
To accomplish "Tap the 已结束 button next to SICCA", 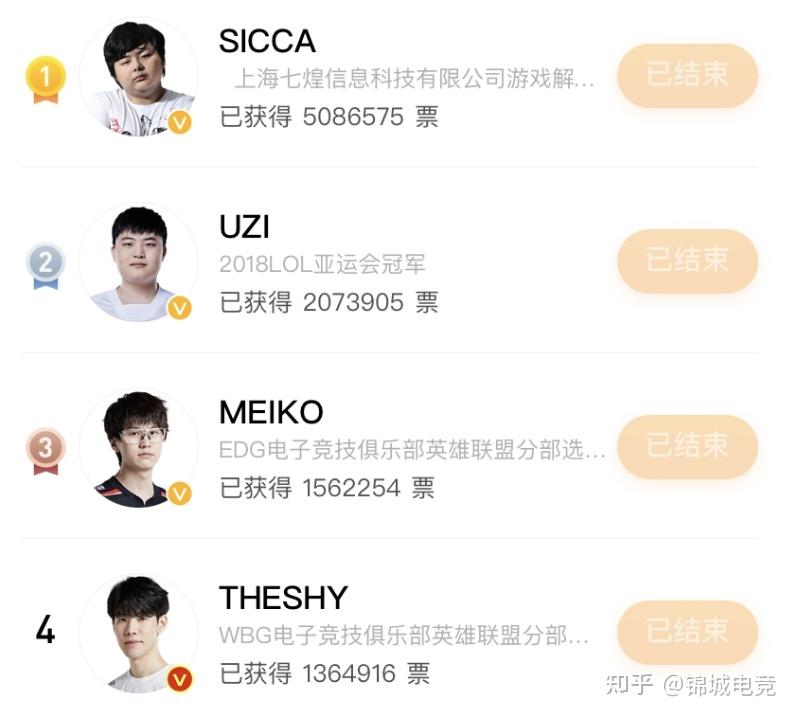I will coord(687,75).
